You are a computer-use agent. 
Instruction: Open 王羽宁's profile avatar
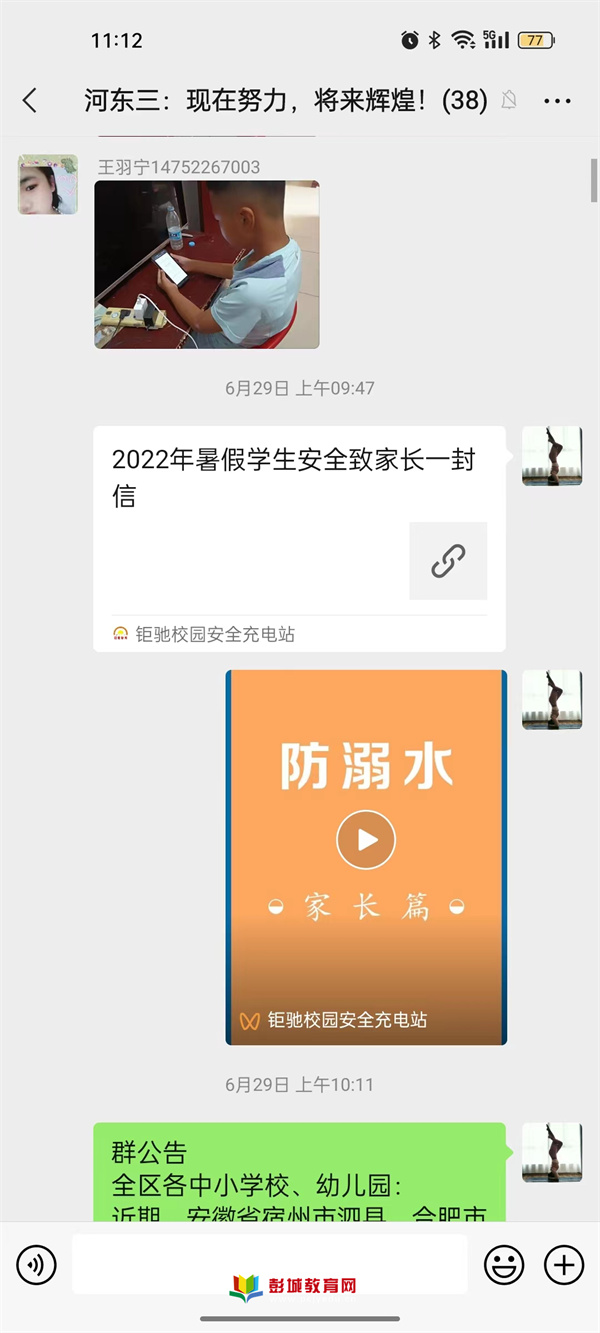(x=47, y=184)
